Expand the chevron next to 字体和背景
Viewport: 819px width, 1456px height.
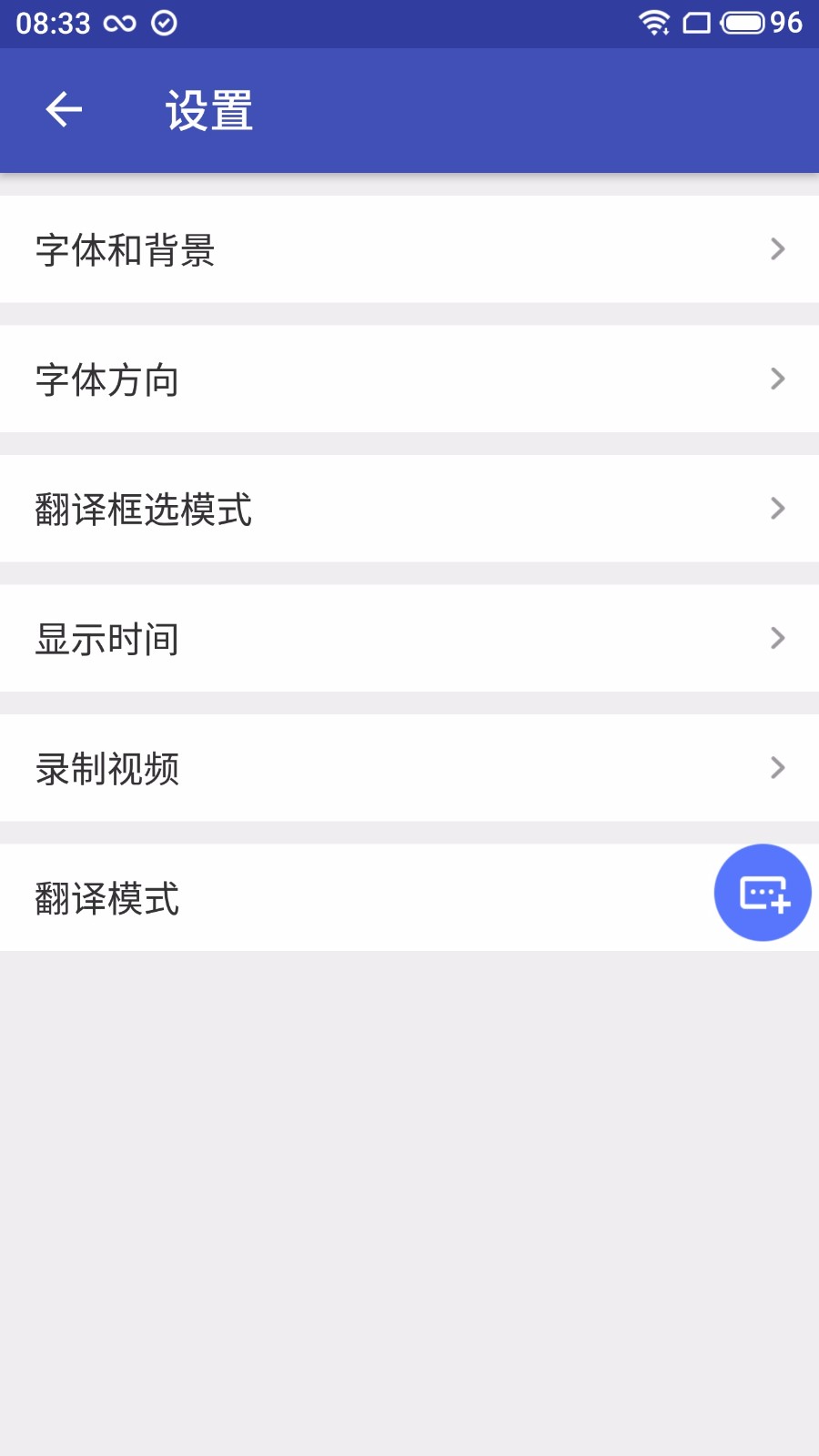[776, 248]
